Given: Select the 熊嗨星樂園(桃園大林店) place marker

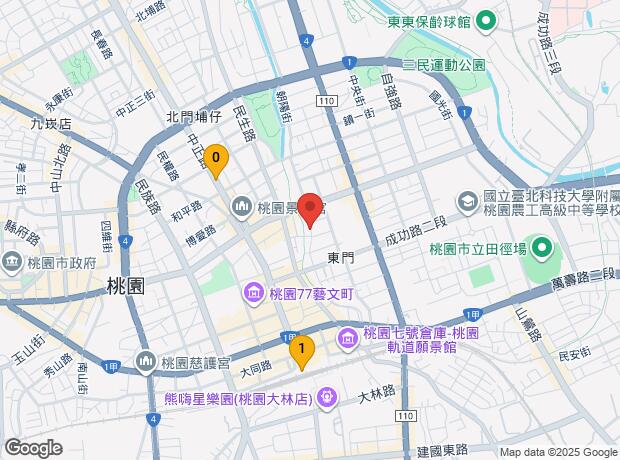Looking at the screenshot, I should (x=327, y=398).
